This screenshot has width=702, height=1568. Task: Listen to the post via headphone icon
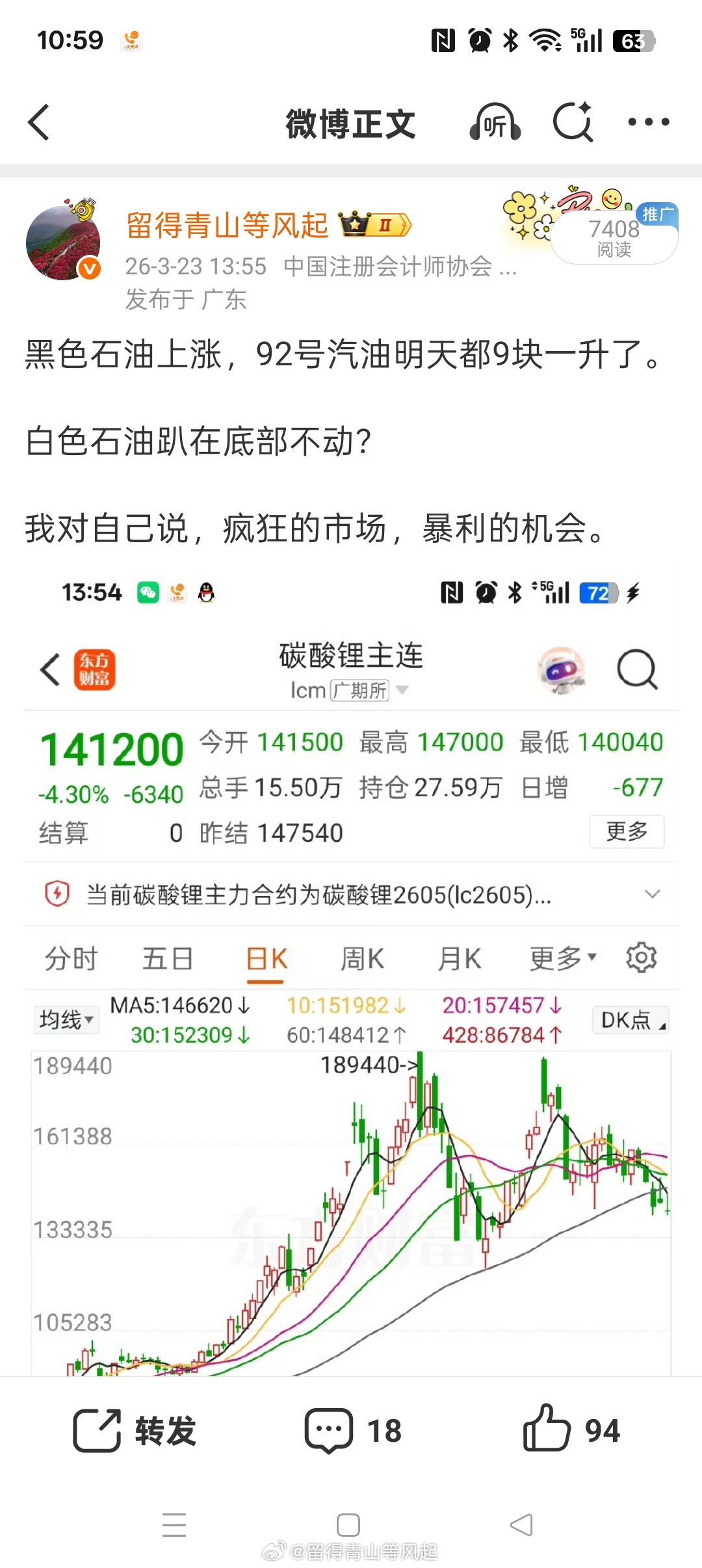494,122
